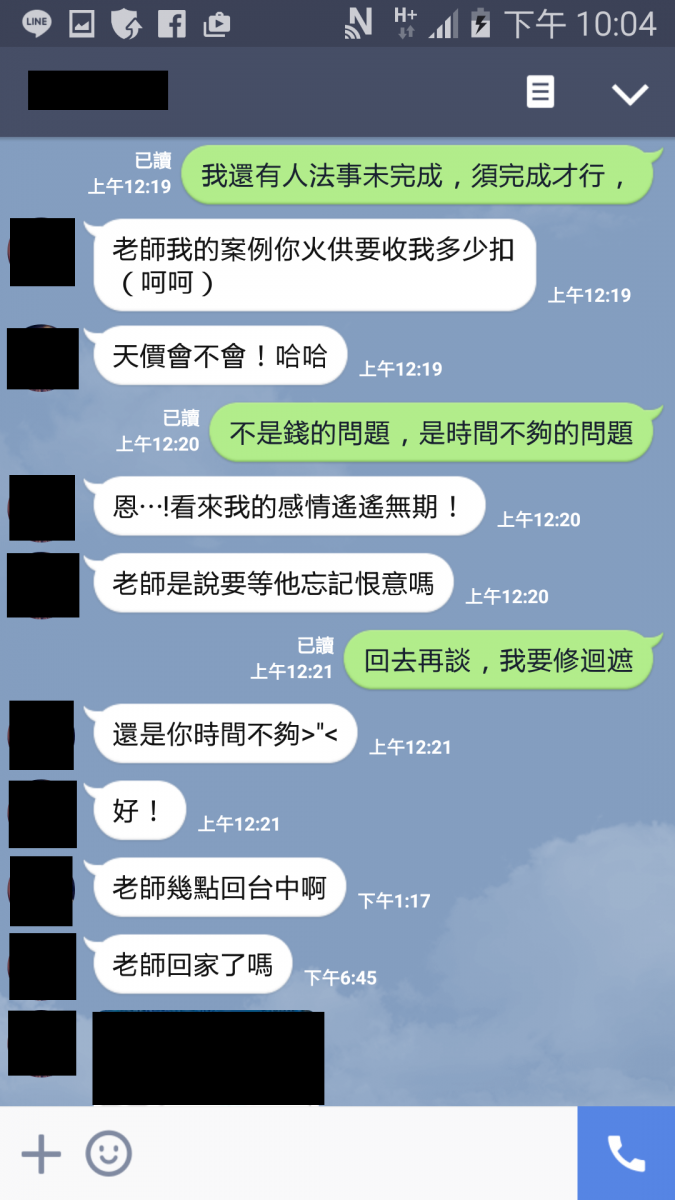Open the emoji sticker picker
675x1200 pixels.
(x=108, y=1155)
